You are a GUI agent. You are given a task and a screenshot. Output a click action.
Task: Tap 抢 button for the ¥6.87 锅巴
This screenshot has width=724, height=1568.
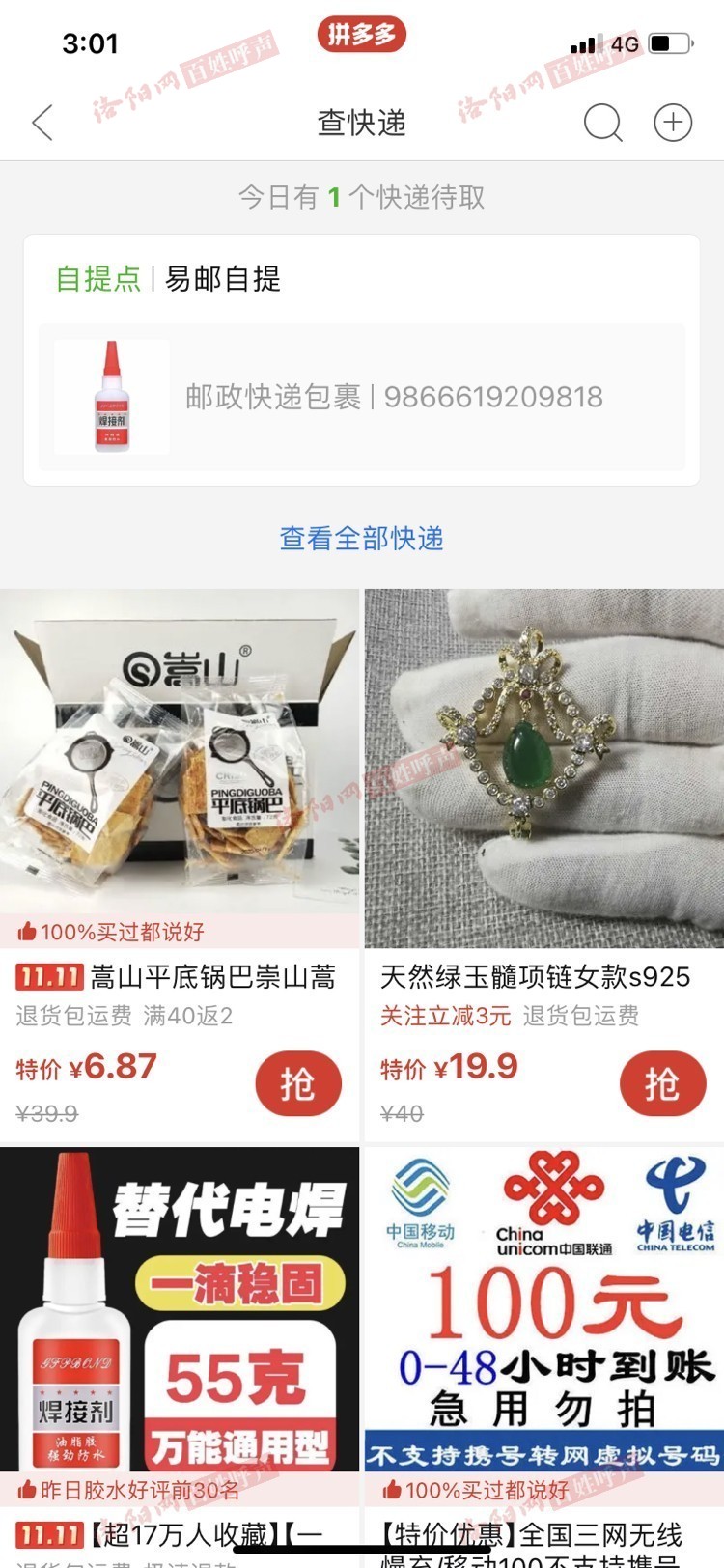(298, 1084)
